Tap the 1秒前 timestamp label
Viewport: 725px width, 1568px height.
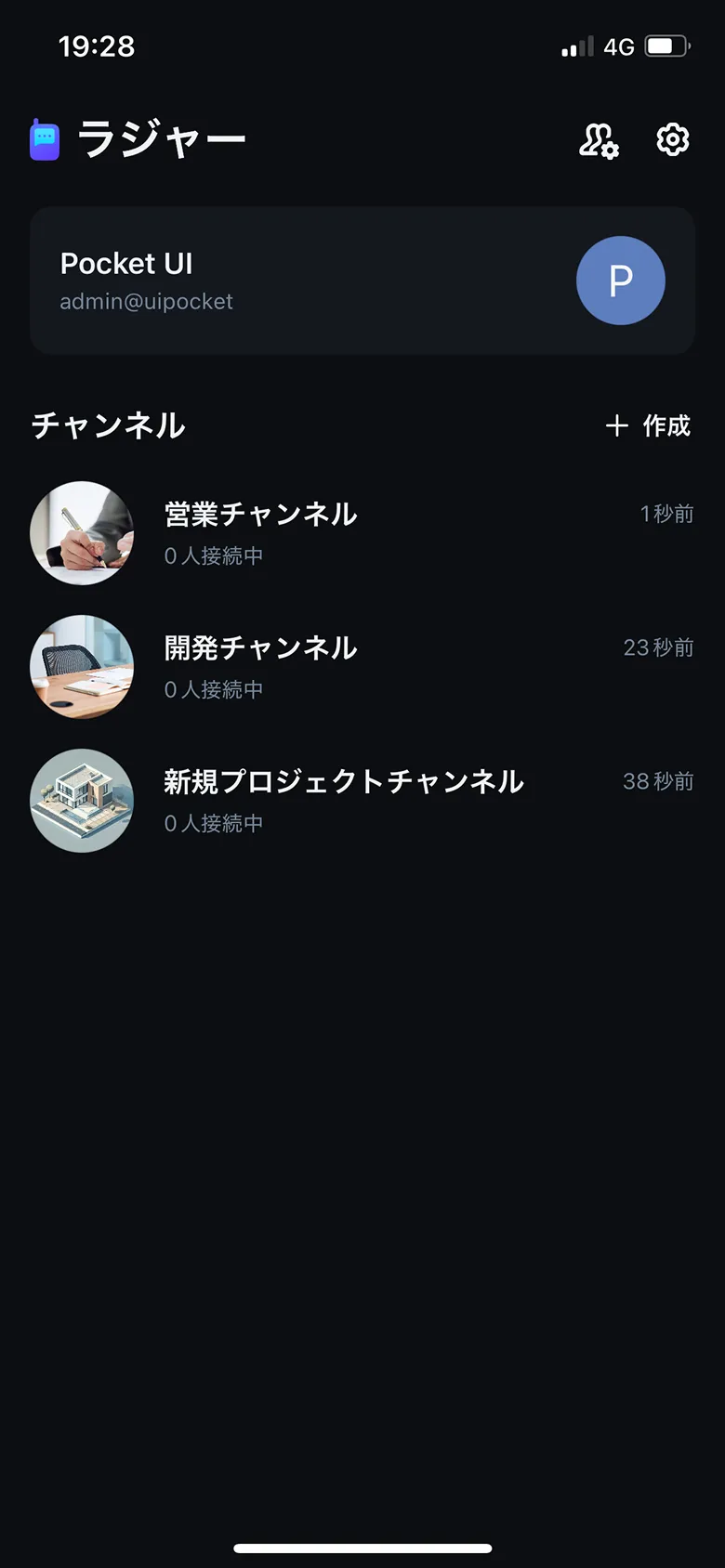pos(666,515)
